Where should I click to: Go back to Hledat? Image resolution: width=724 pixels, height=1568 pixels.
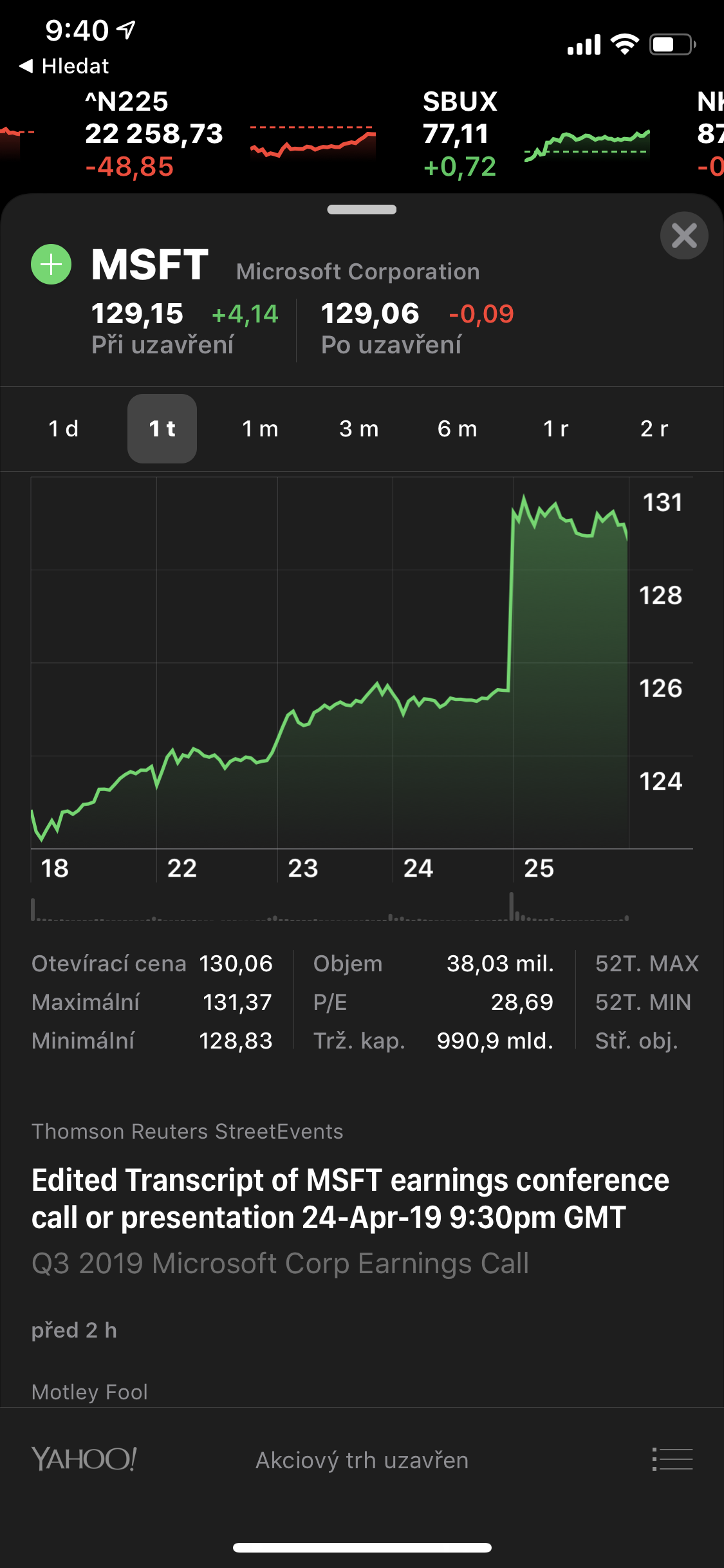pyautogui.click(x=64, y=66)
